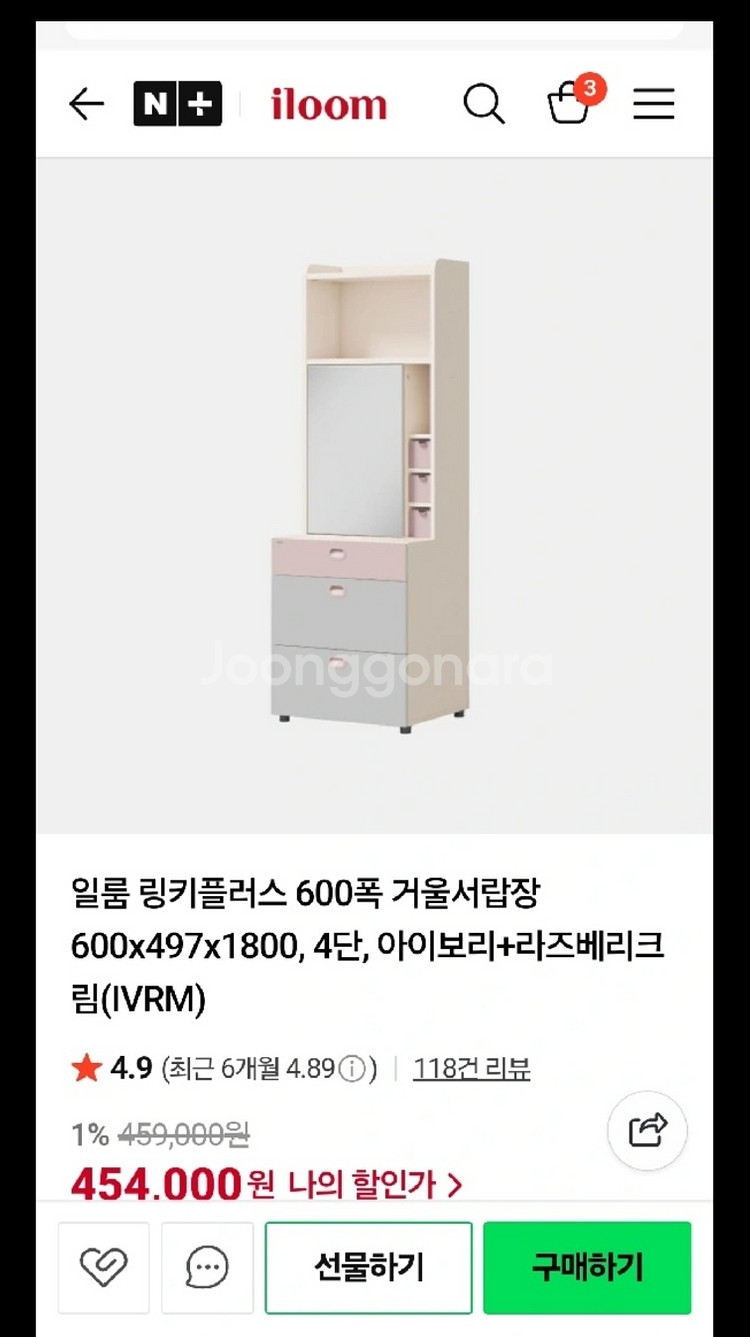Share this product

647,1131
